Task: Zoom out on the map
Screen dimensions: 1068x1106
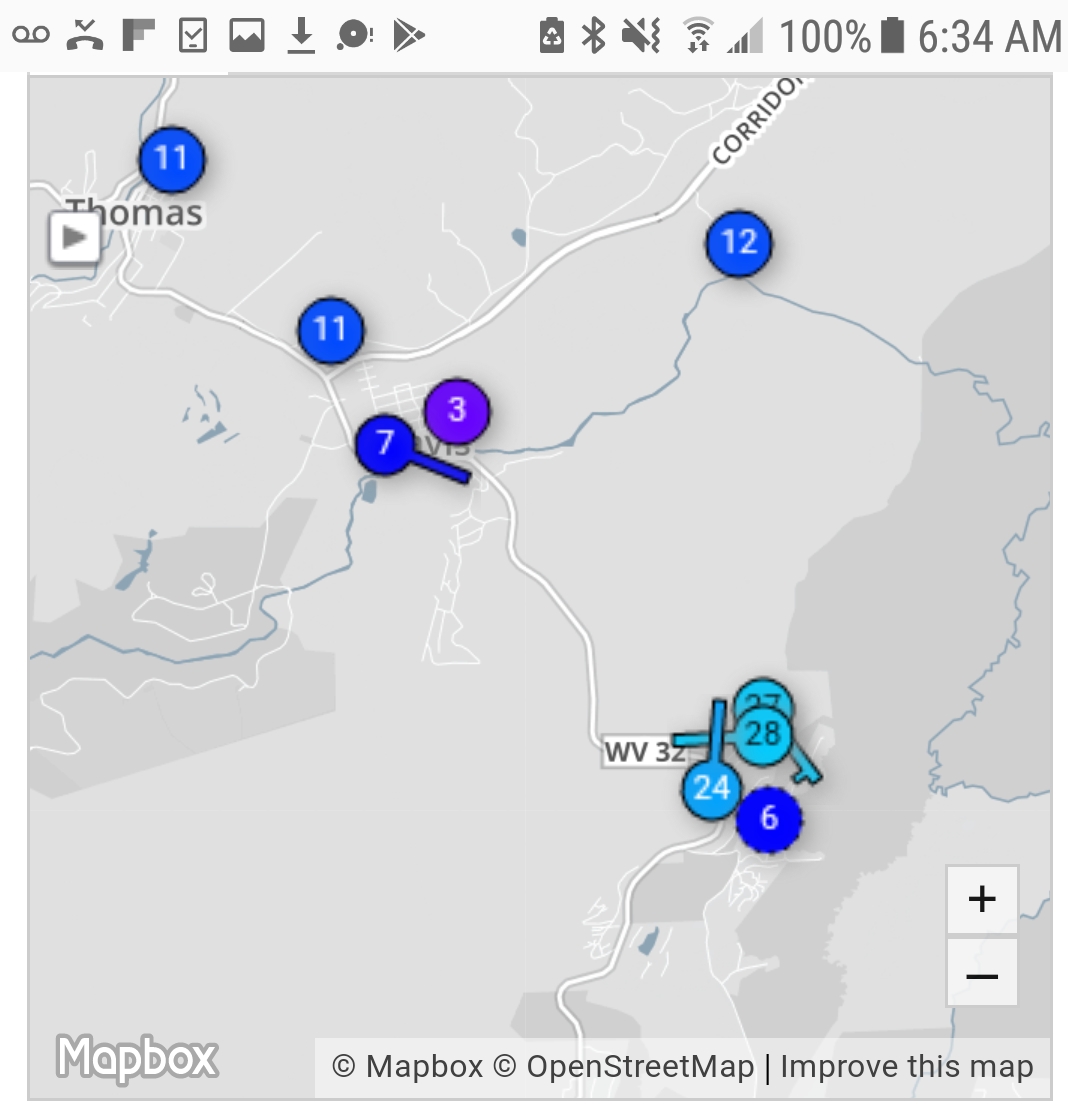Action: pyautogui.click(x=982, y=975)
